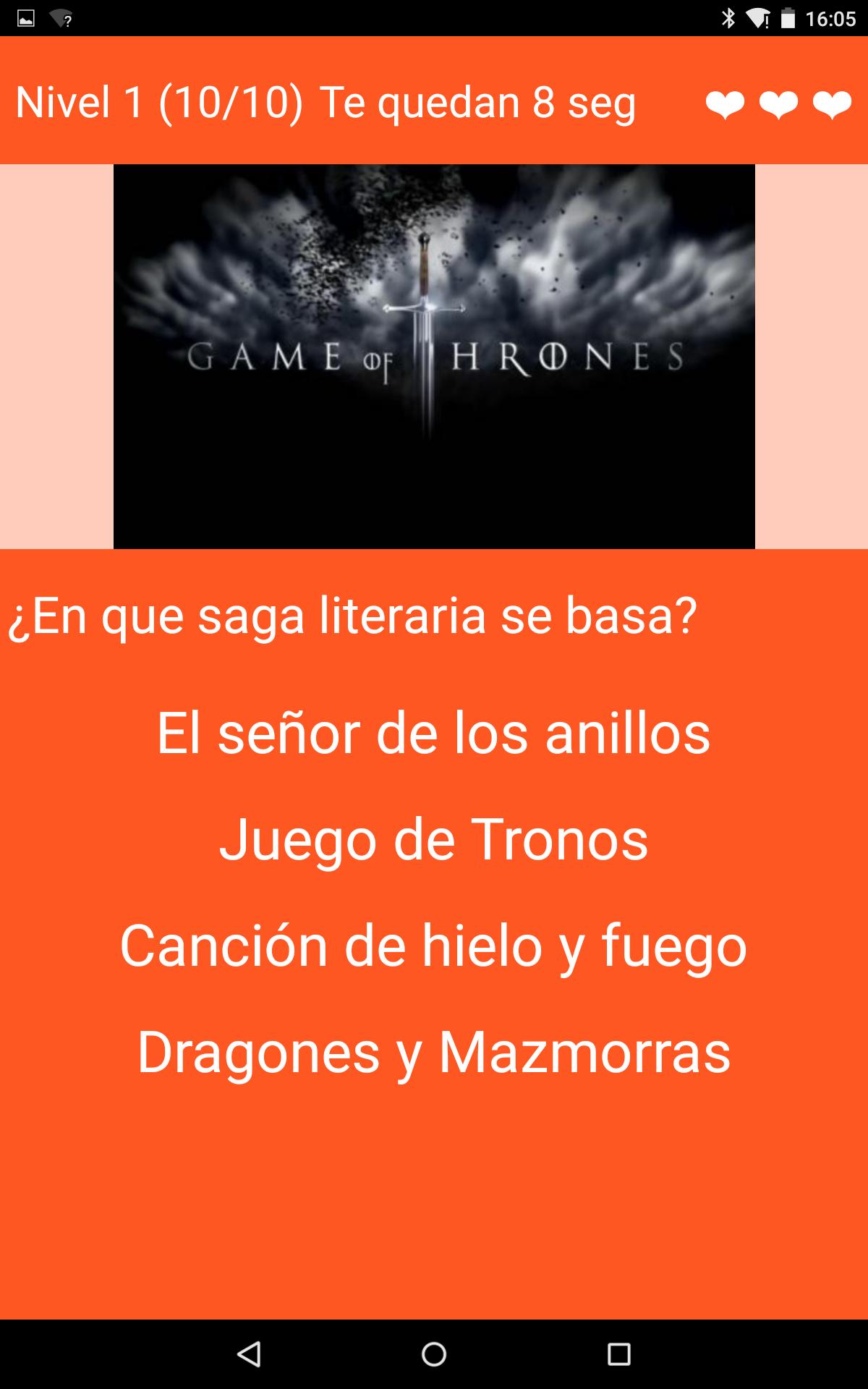The image size is (868, 1389).
Task: Tap the system back button
Action: coord(249,1354)
